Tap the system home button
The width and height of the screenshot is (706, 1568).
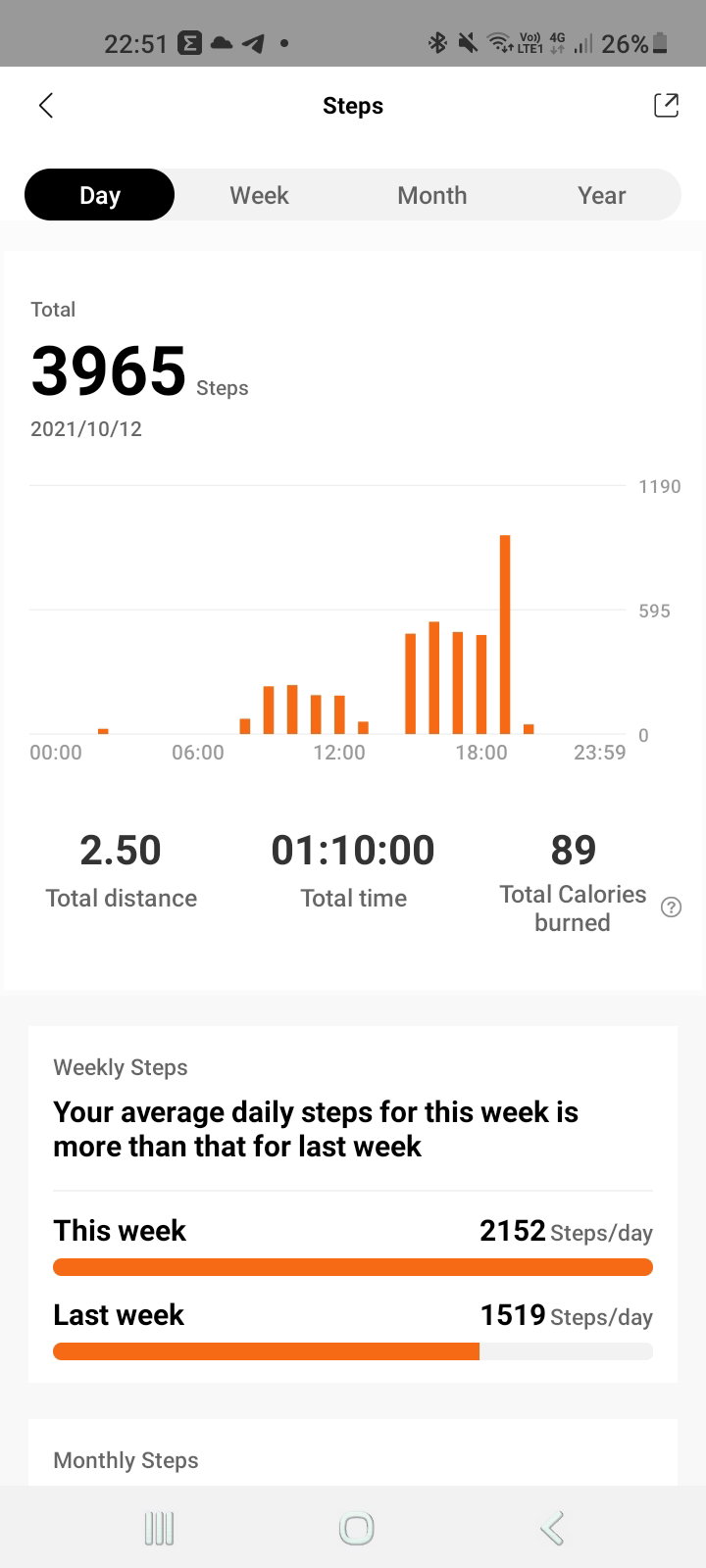[356, 1528]
